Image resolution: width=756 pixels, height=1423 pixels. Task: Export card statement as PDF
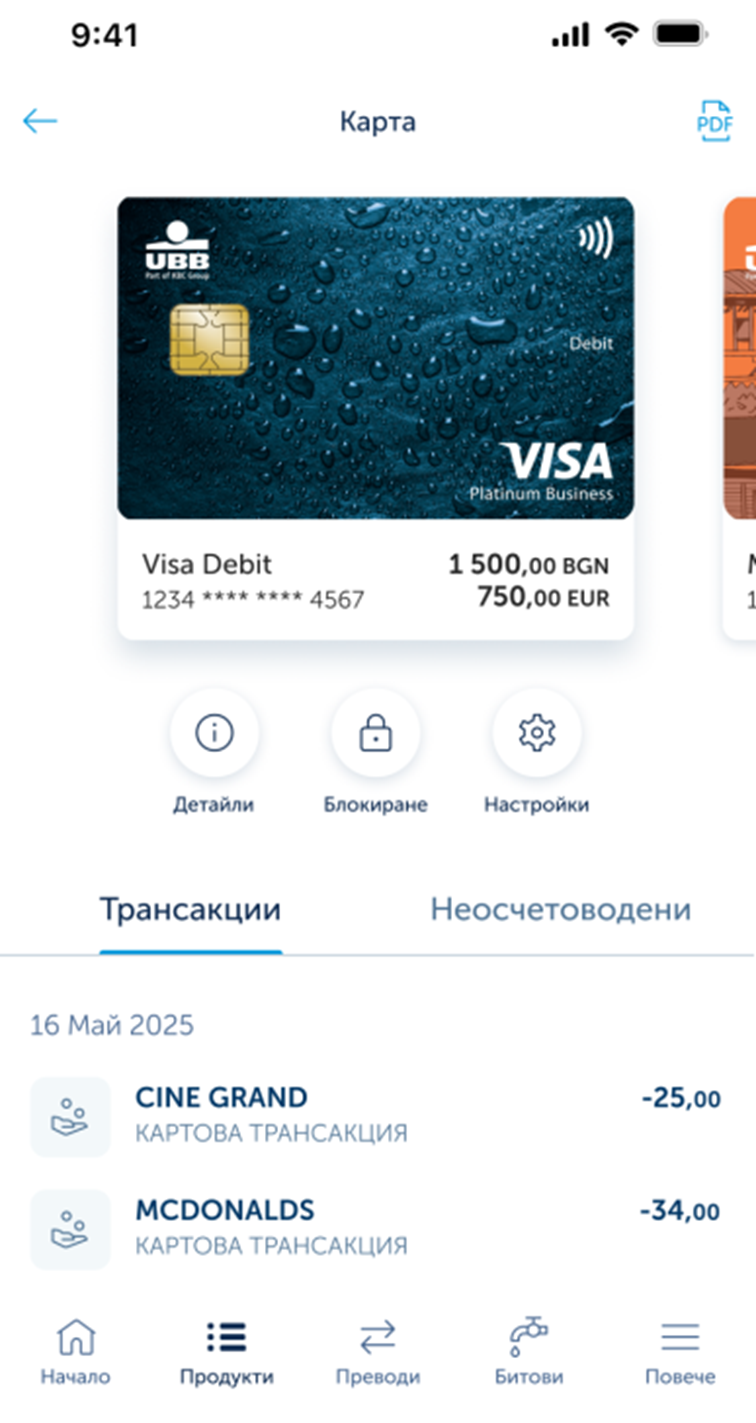click(x=714, y=122)
